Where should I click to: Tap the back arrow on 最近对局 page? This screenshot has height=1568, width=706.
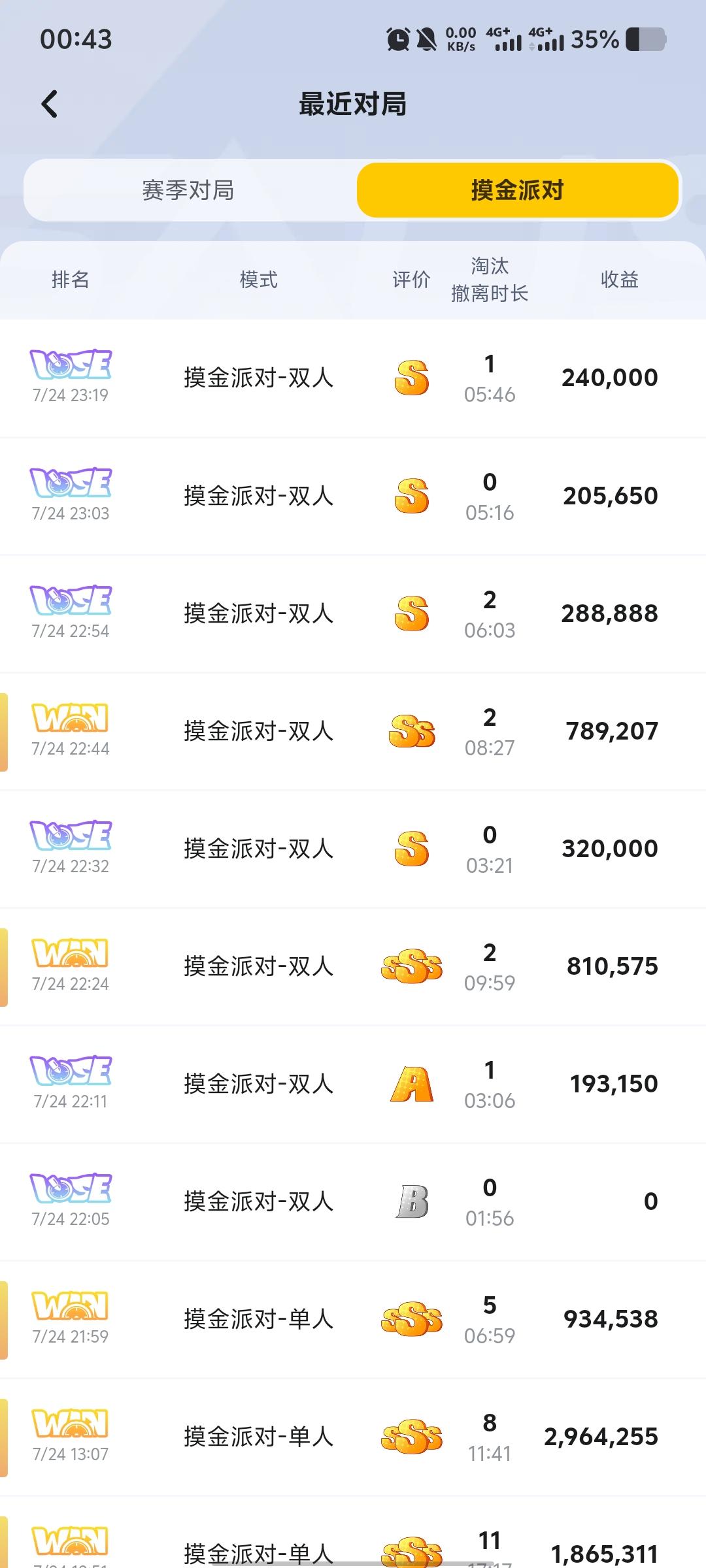(x=49, y=104)
